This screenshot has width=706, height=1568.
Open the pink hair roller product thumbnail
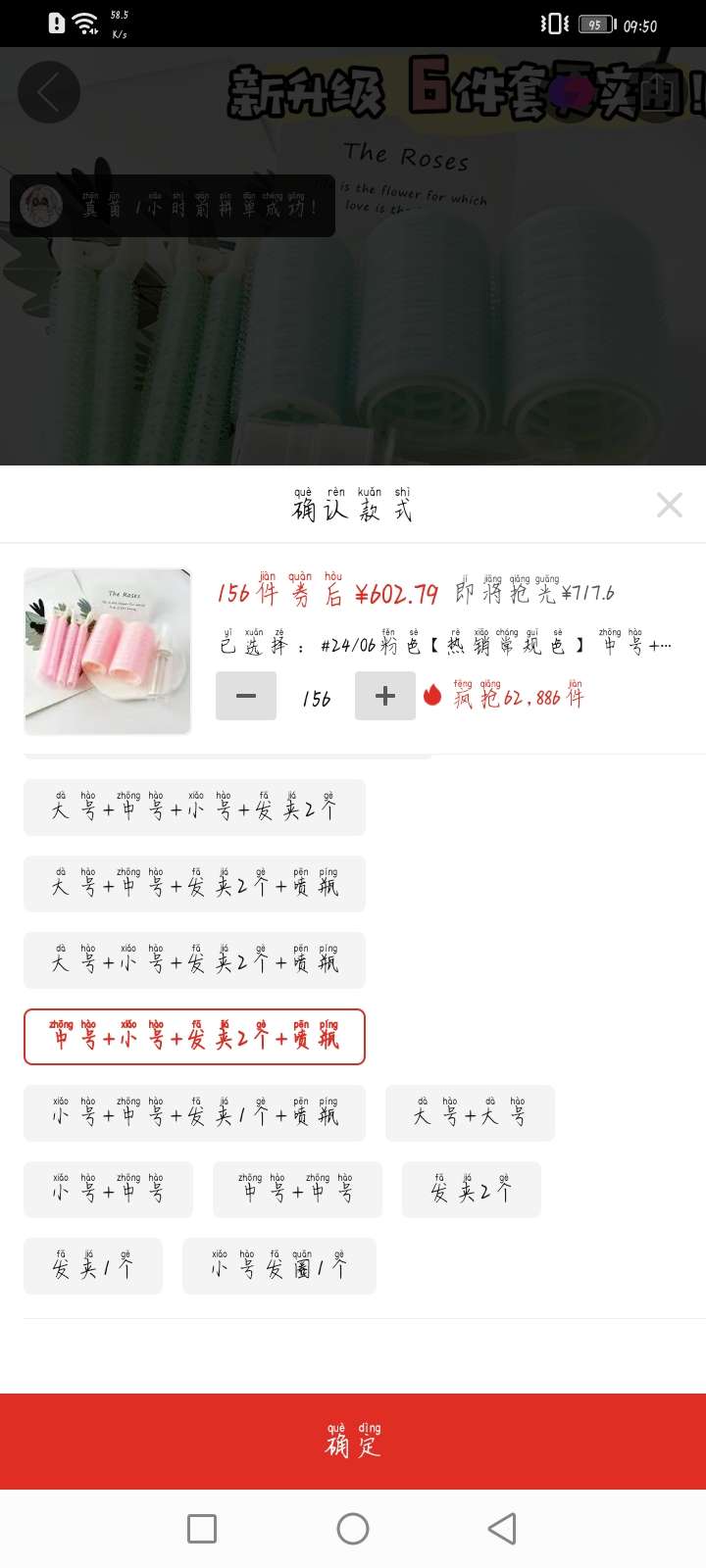pyautogui.click(x=108, y=652)
